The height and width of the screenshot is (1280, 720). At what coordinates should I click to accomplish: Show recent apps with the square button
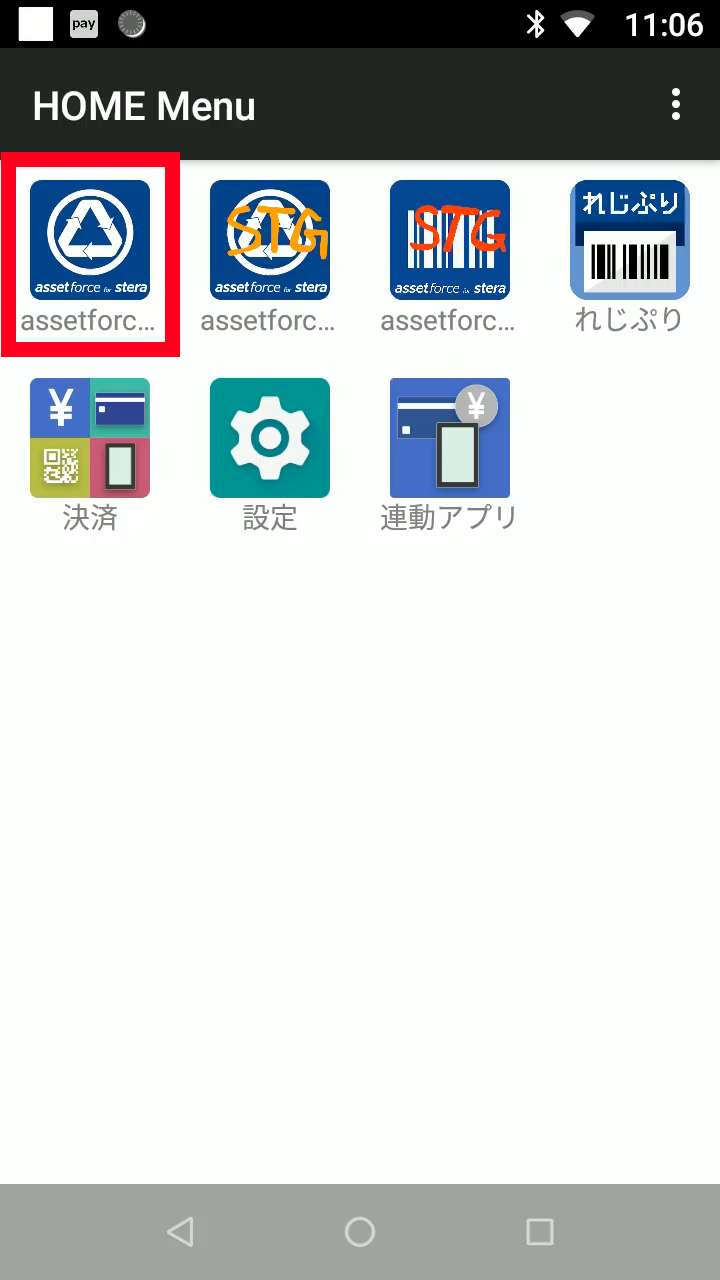(540, 1231)
